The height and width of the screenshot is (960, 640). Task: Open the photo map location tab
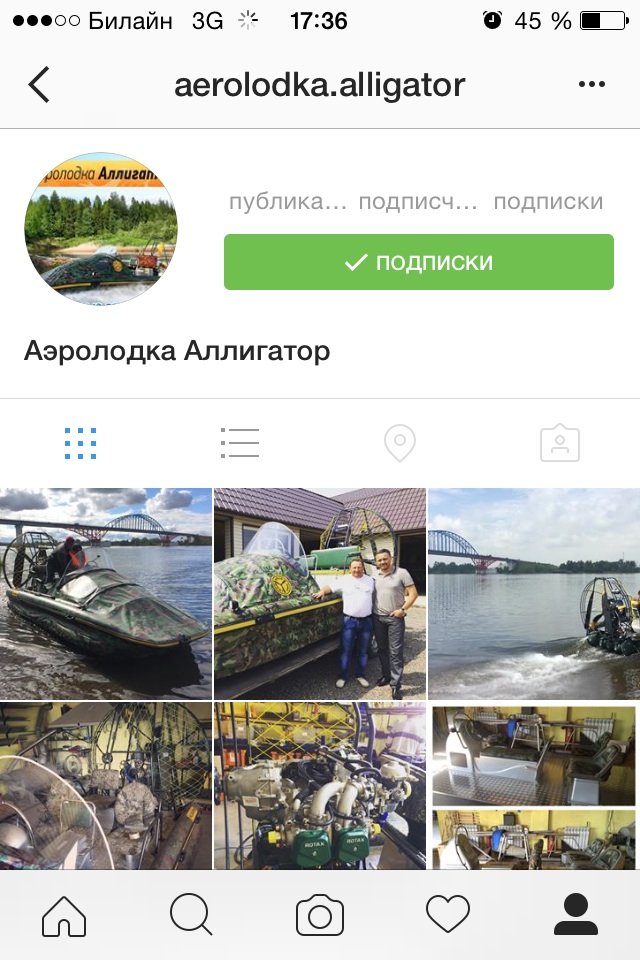coord(400,443)
